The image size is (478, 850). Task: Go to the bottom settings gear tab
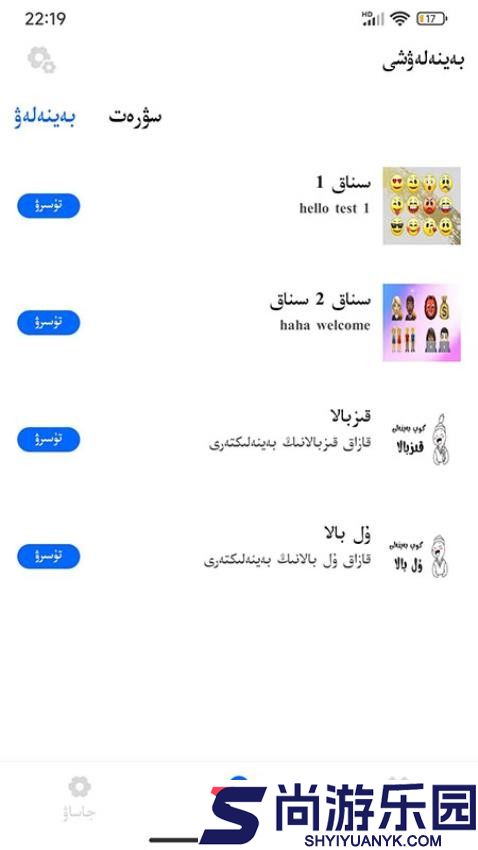pos(80,797)
